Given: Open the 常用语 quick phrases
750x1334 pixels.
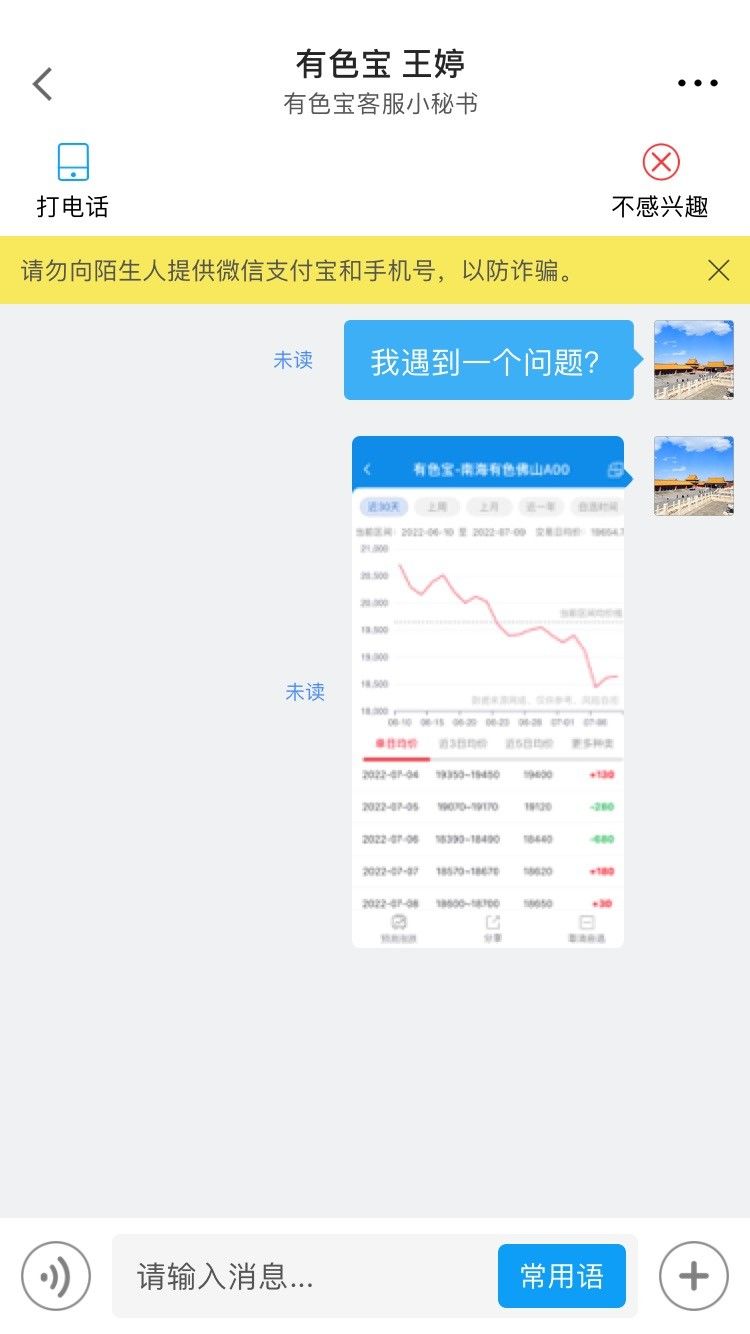Looking at the screenshot, I should 562,1276.
